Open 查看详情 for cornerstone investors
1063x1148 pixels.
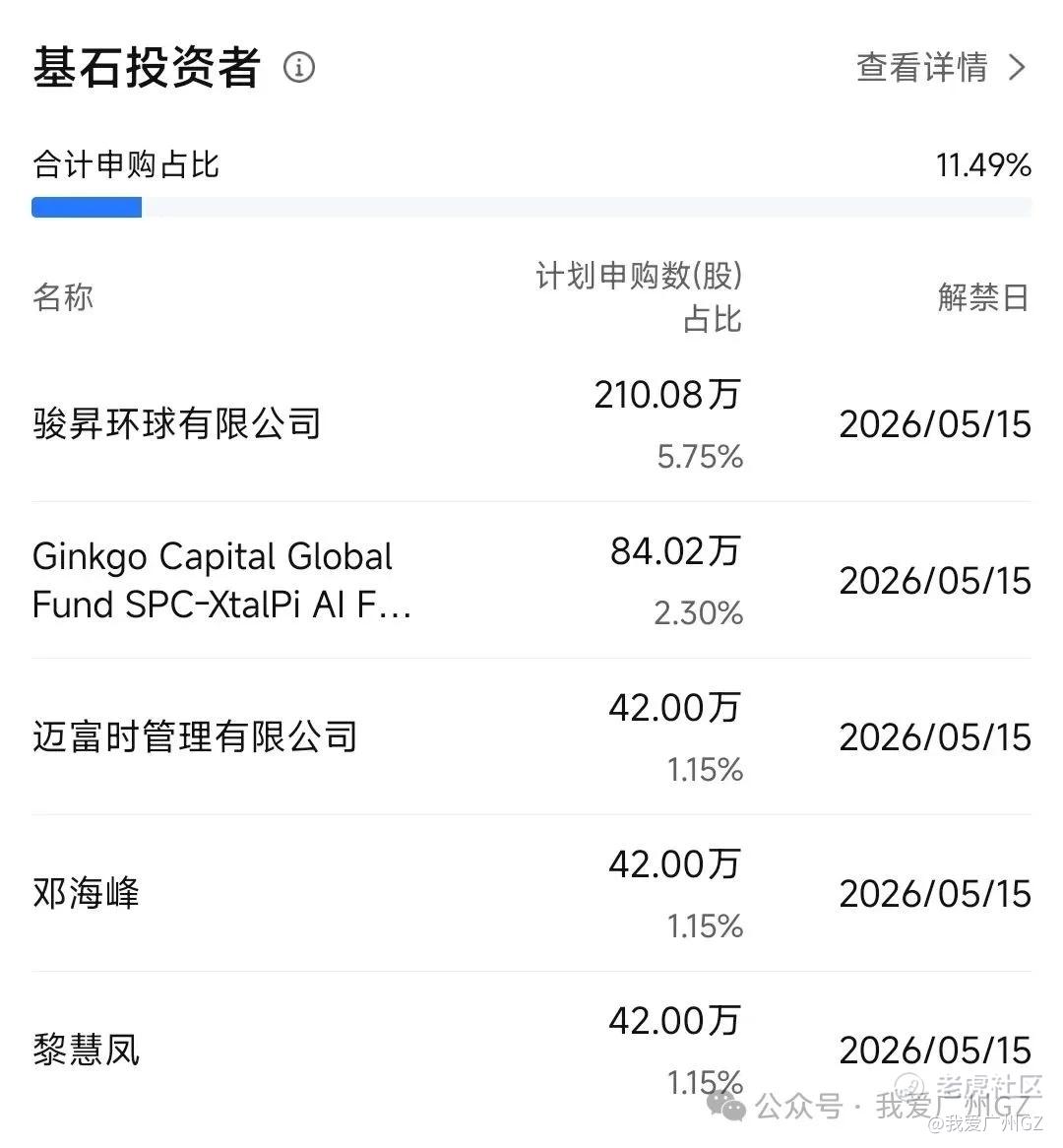[x=940, y=67]
